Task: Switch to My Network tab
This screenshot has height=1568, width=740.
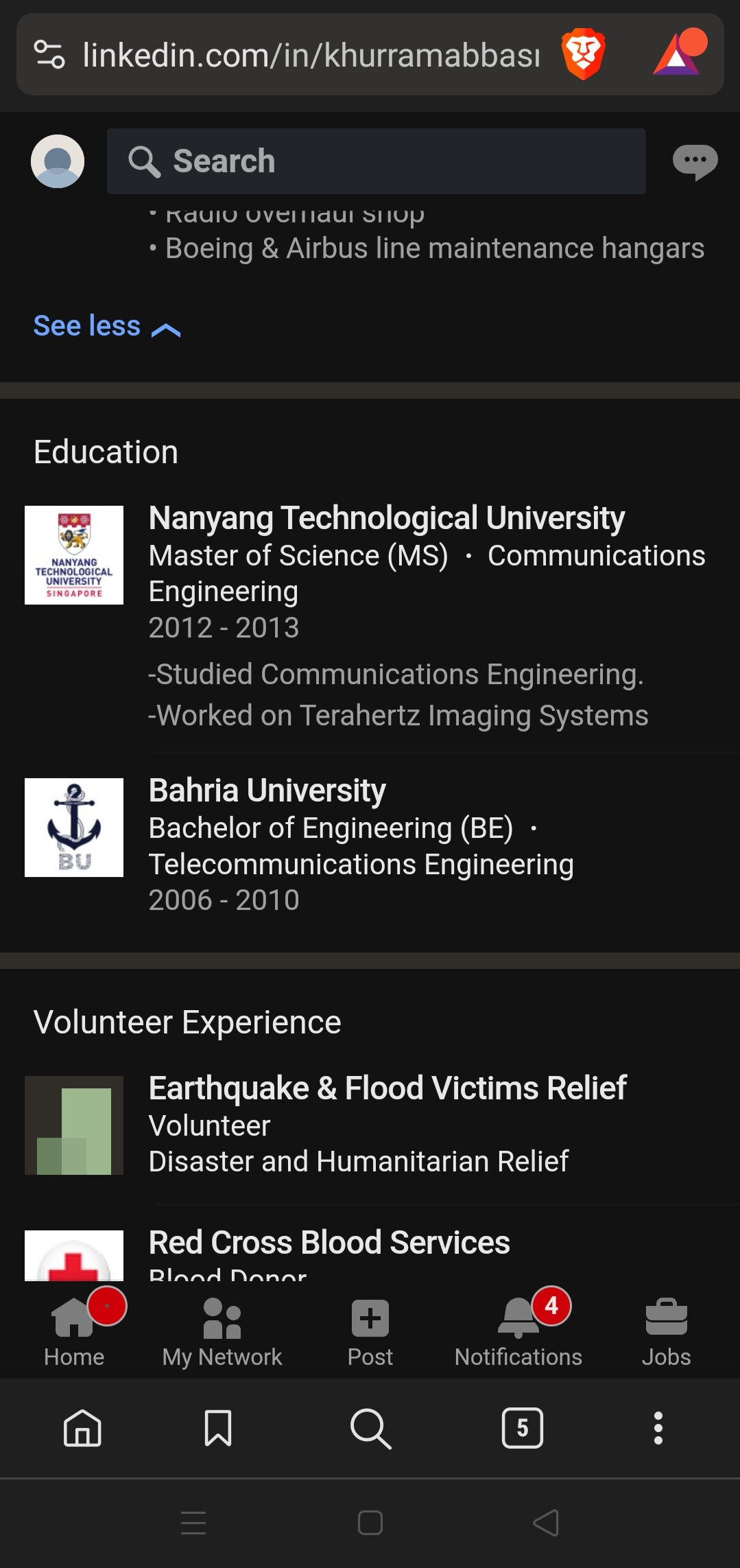Action: pyautogui.click(x=222, y=1333)
